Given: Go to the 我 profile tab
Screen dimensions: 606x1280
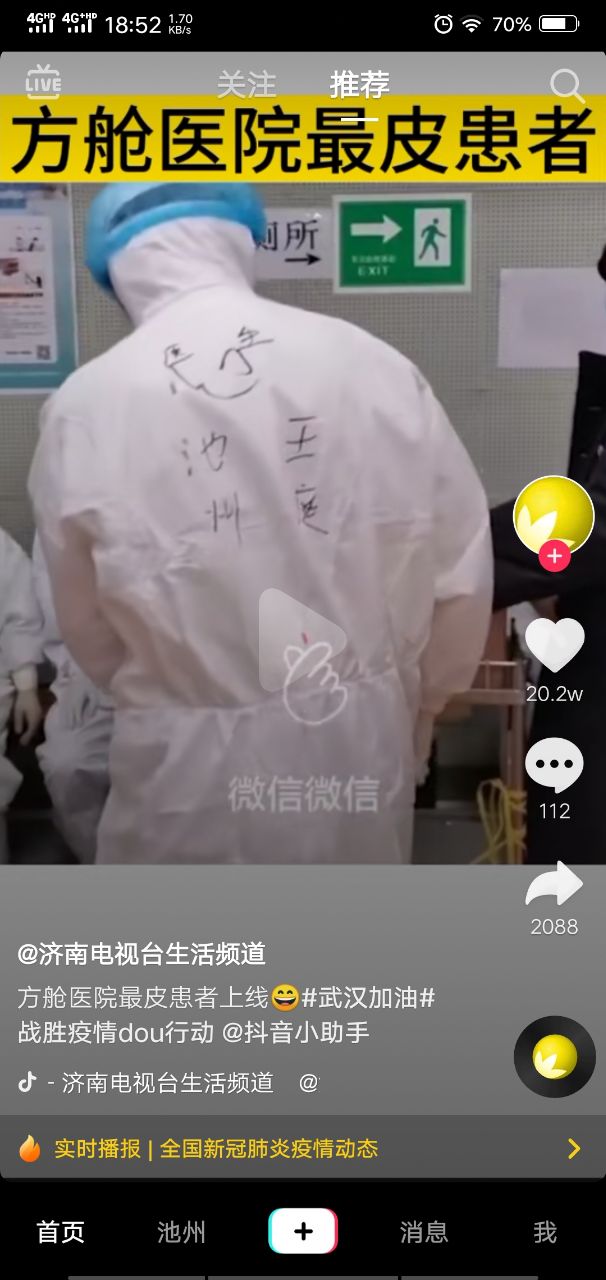Looking at the screenshot, I should pyautogui.click(x=544, y=1232).
